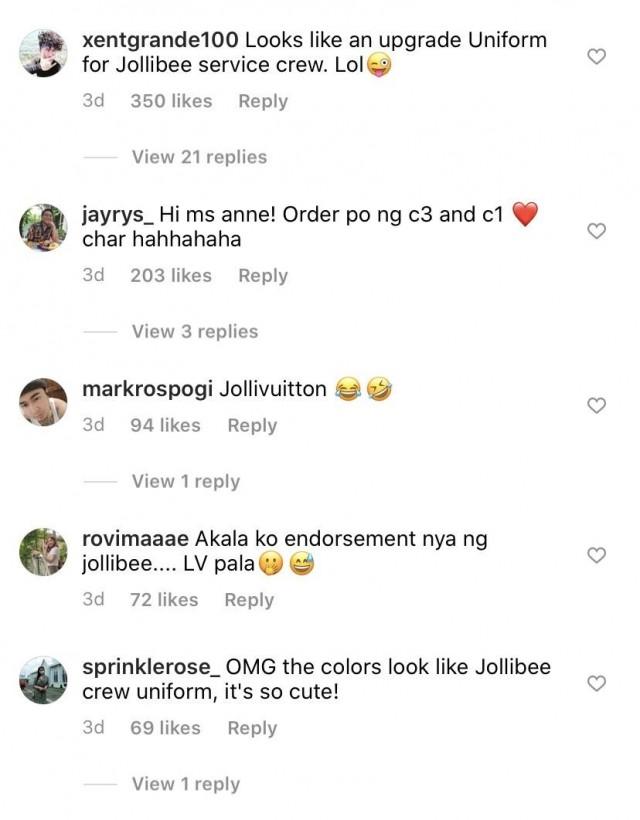Like xentgrande100's comment
Image resolution: width=640 pixels, height=820 pixels.
[596, 56]
